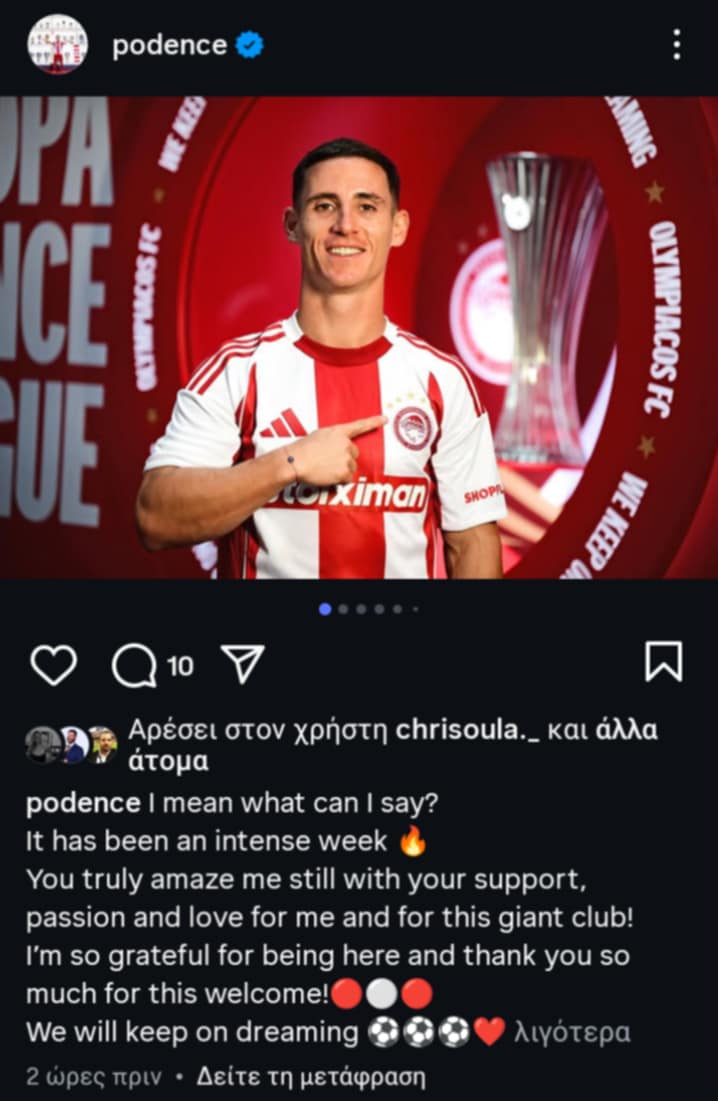Share the post via paper plane icon
This screenshot has width=718, height=1101.
point(241,663)
